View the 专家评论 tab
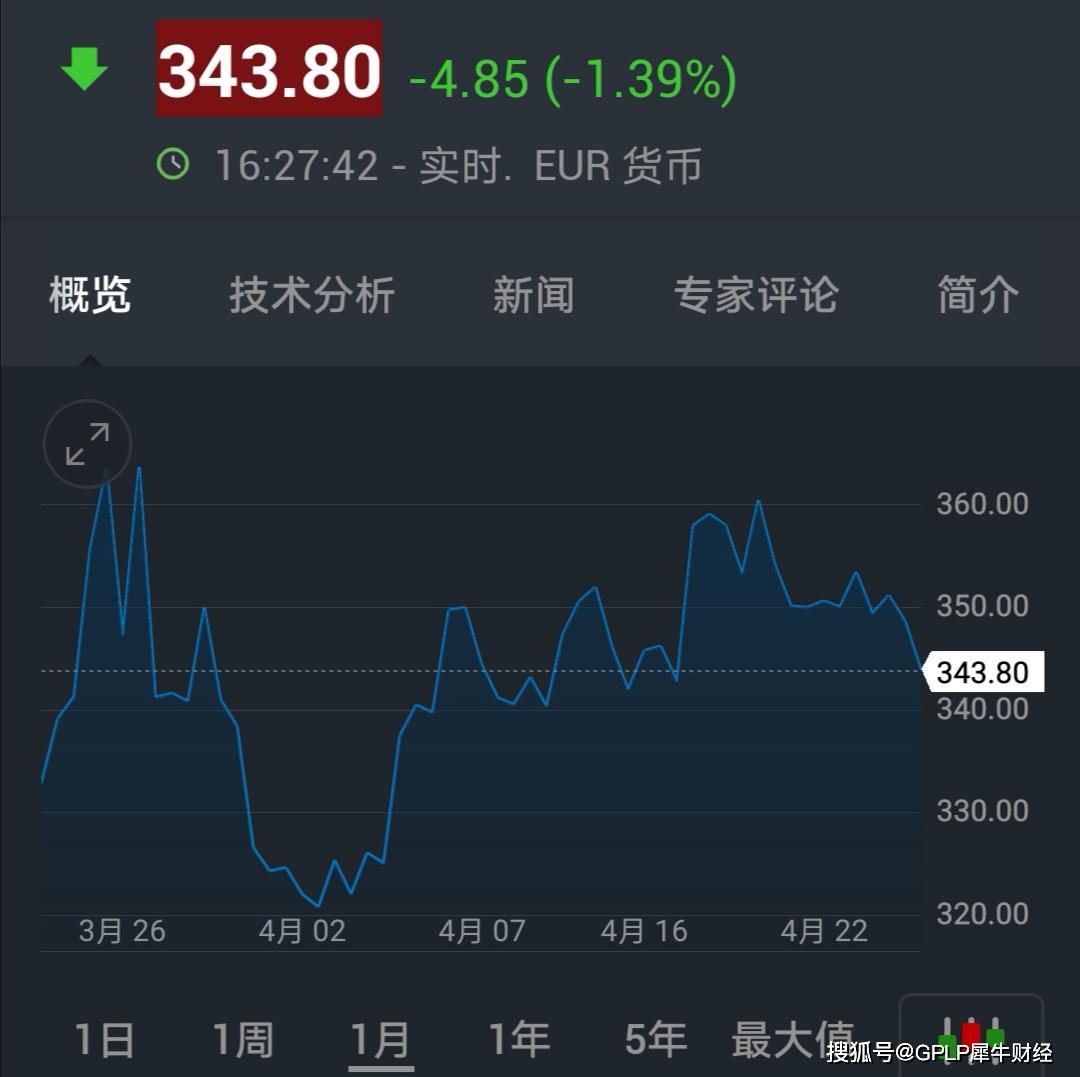Image resolution: width=1080 pixels, height=1077 pixels. click(x=756, y=295)
